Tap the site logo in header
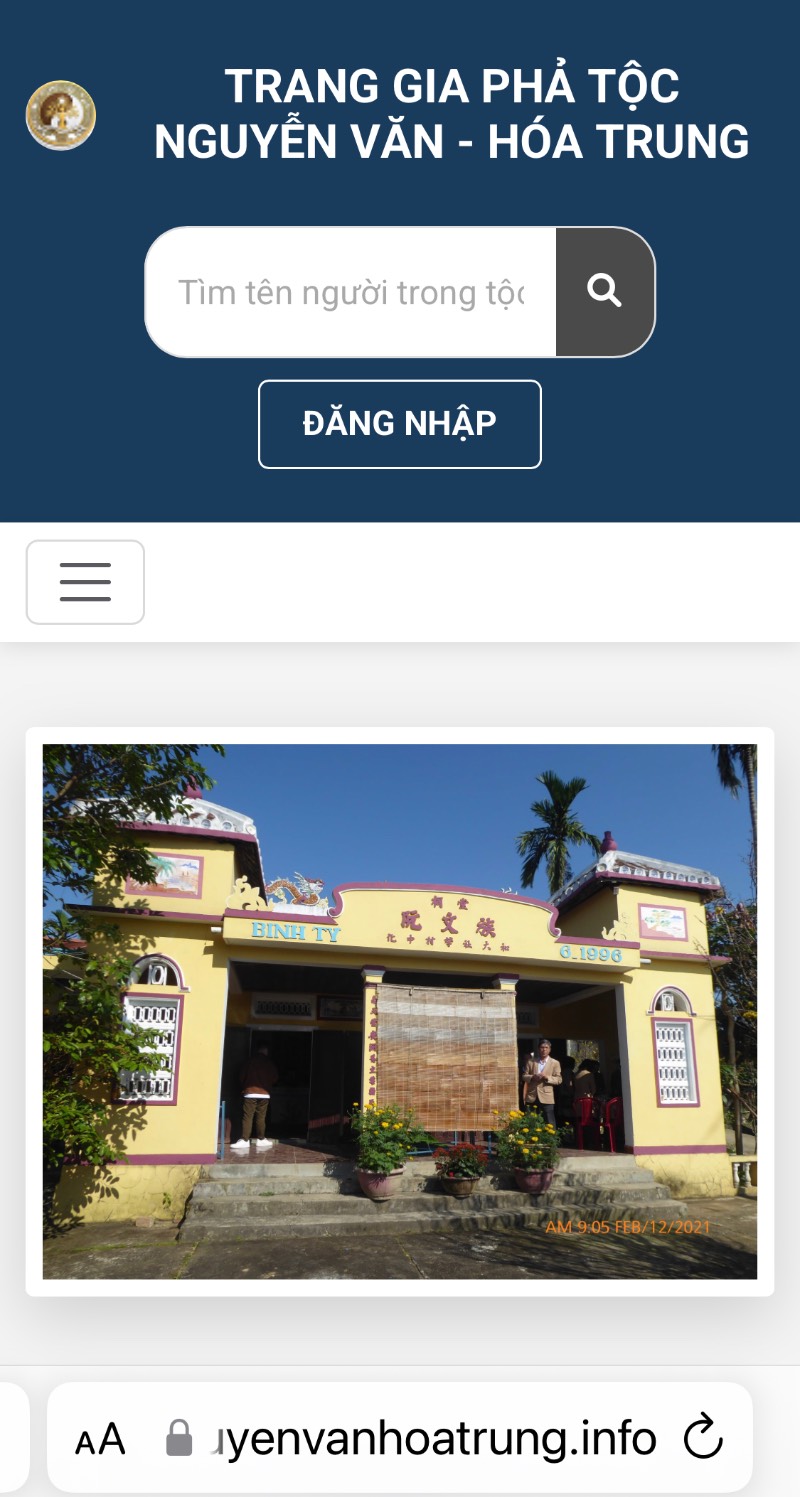This screenshot has height=1497, width=800. click(x=61, y=115)
